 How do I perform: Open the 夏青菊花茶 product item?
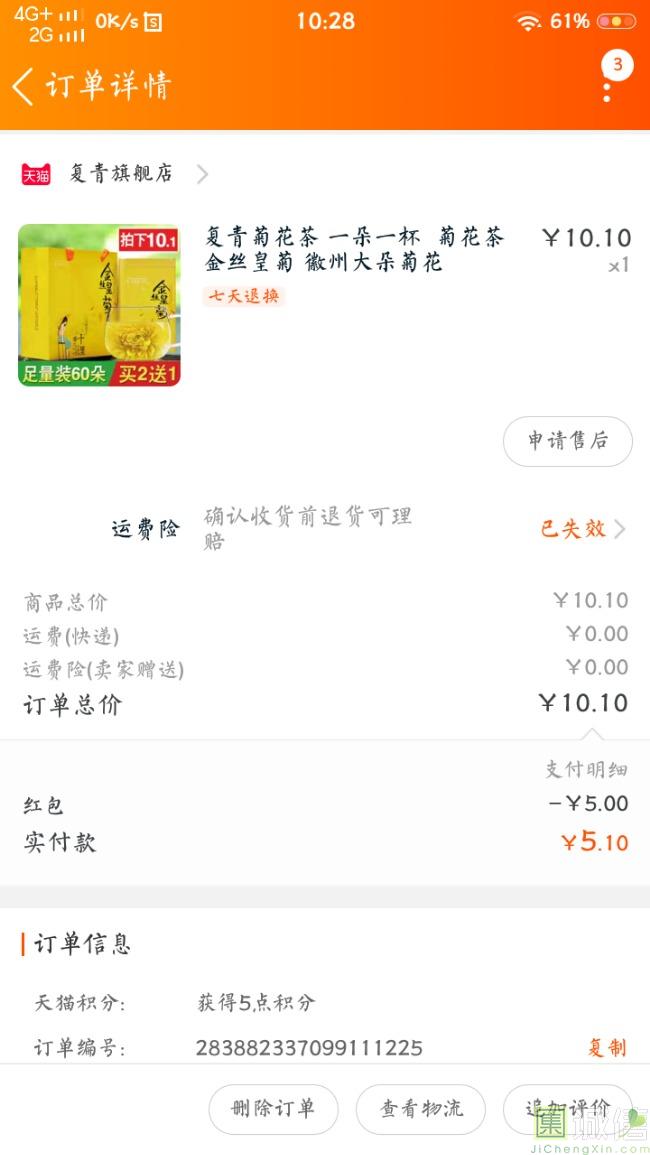coord(325,305)
